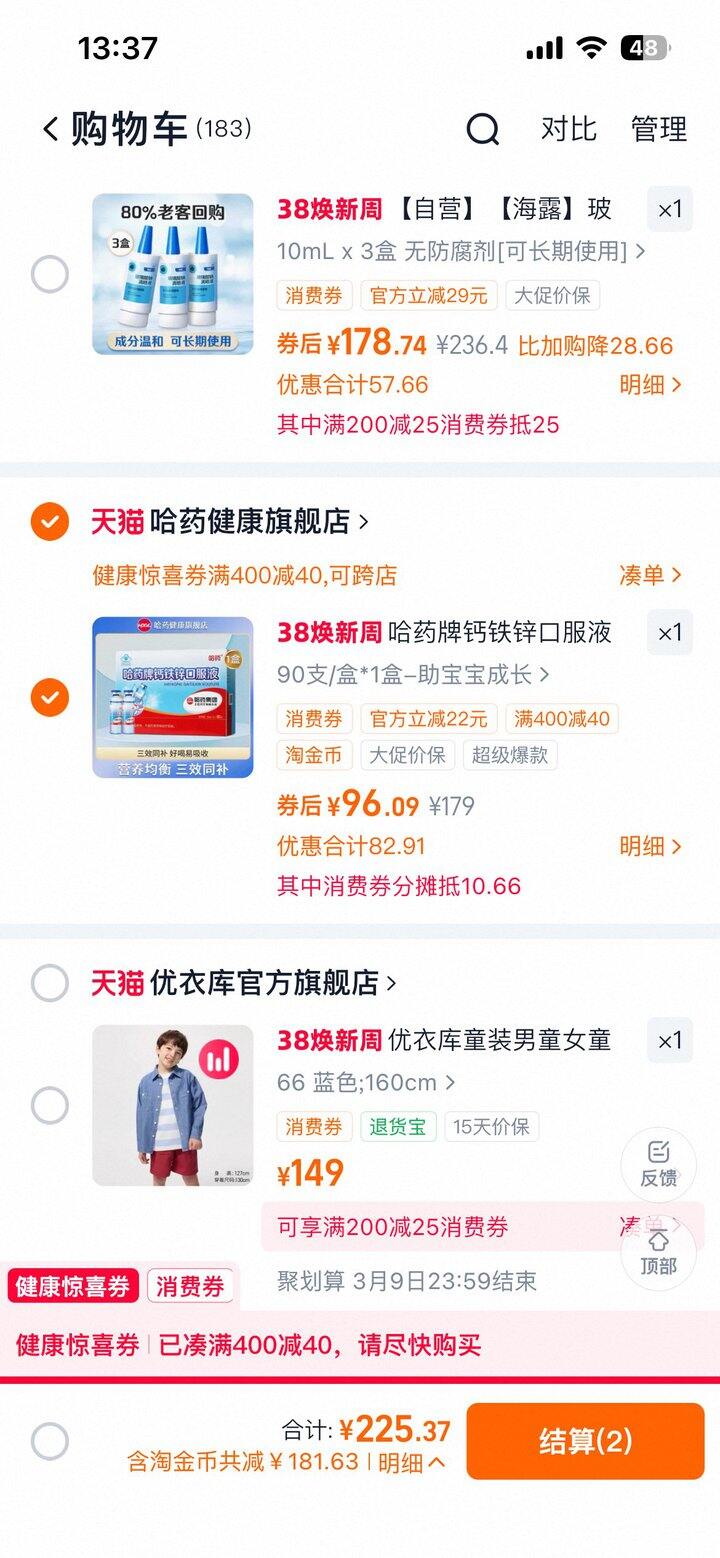The width and height of the screenshot is (720, 1558).
Task: Go back from the shopping cart
Action: coord(50,129)
